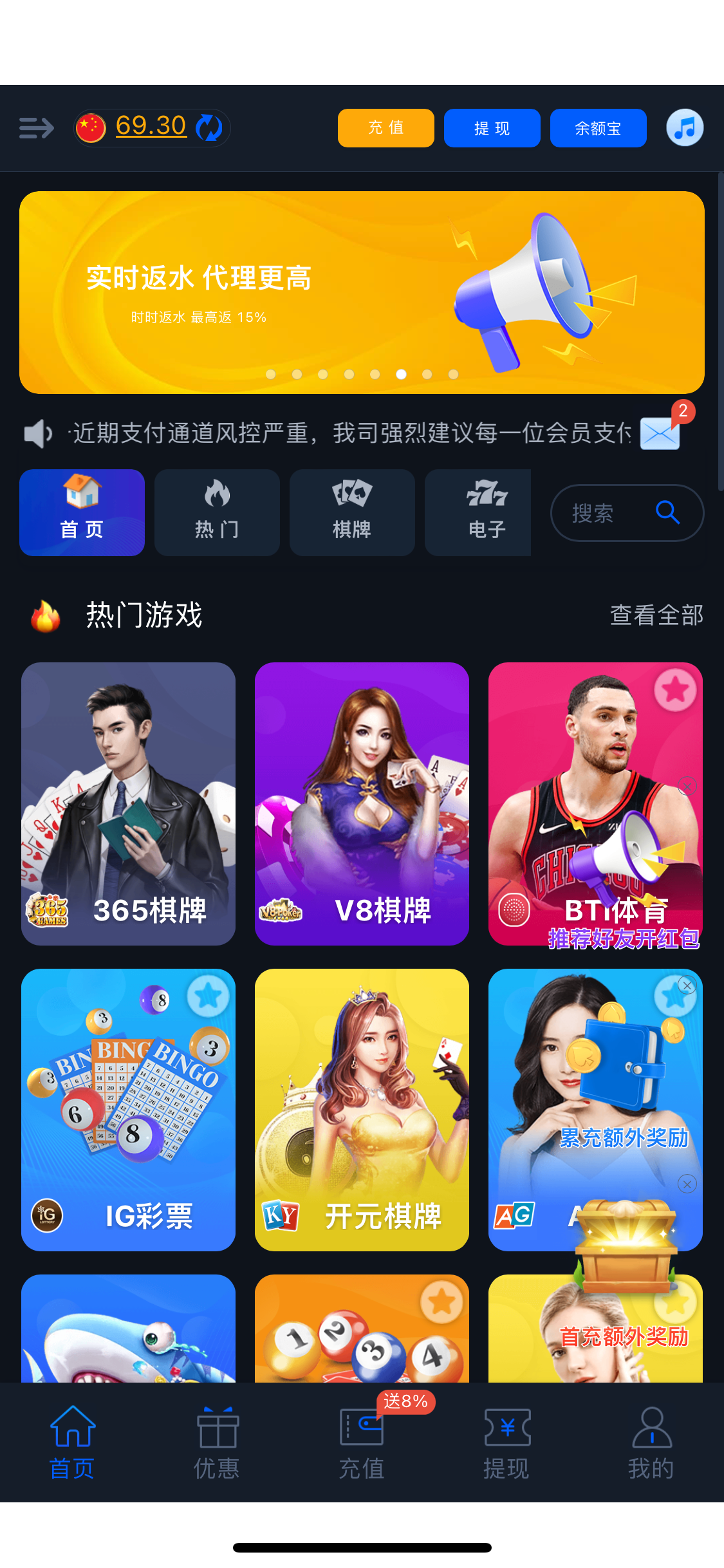Image resolution: width=724 pixels, height=1568 pixels.
Task: Open the mail inbox with 2 unread
Action: [x=660, y=433]
